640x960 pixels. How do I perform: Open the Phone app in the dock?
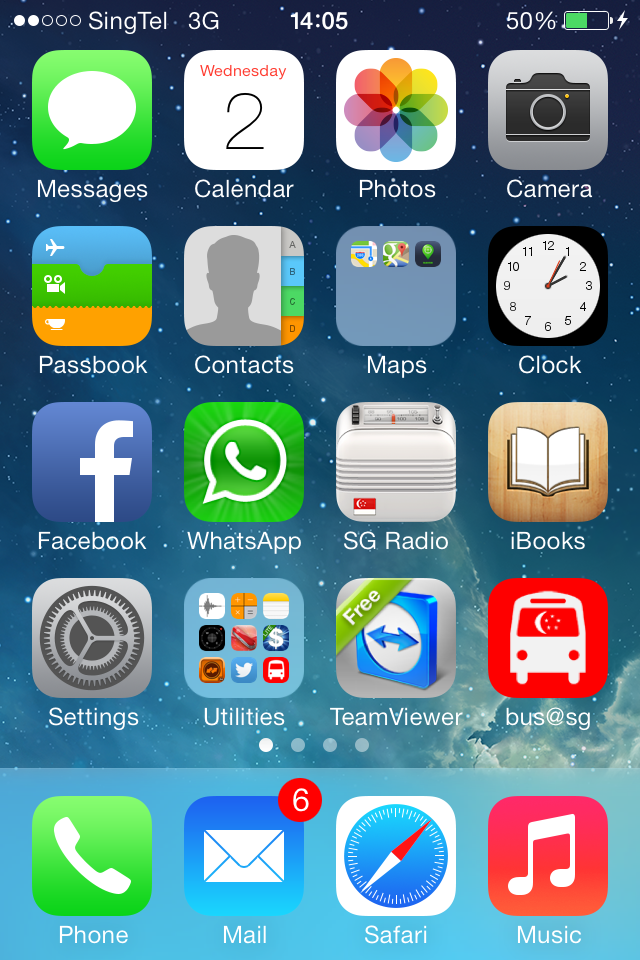(92, 856)
